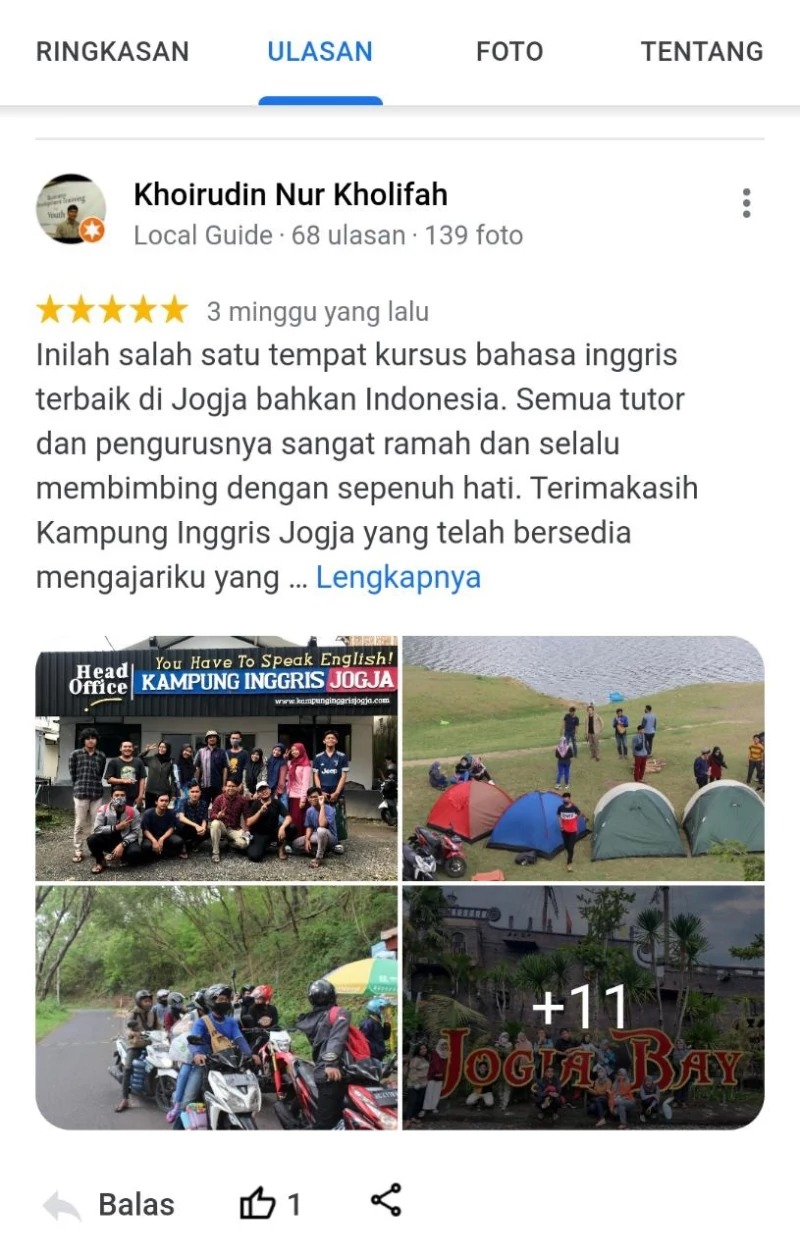Open Khoirudin Nur Kholifah's profile picture

pyautogui.click(x=71, y=209)
